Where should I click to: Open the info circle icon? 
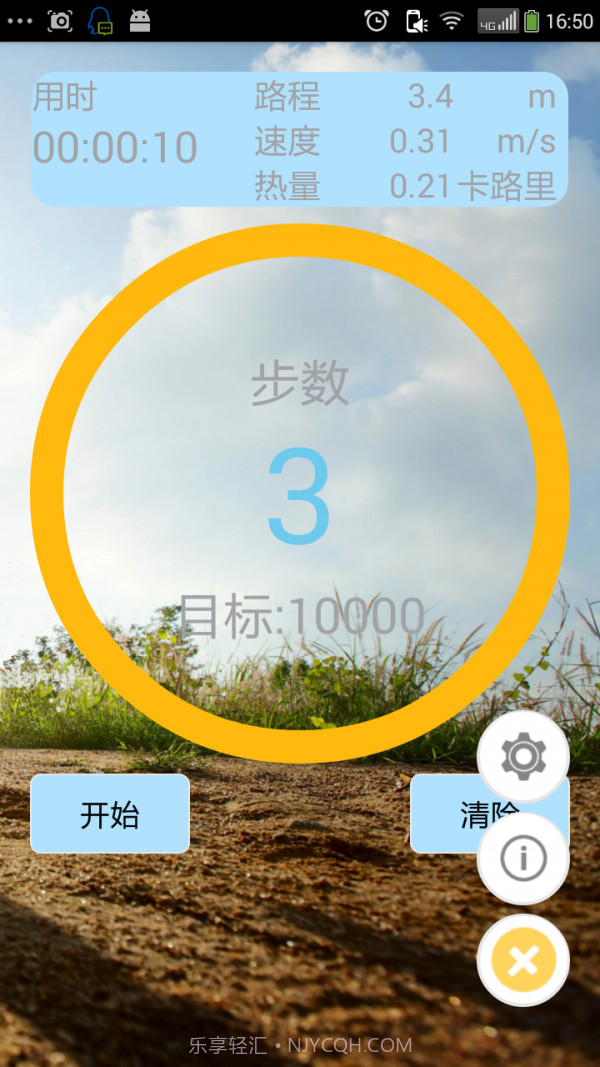(523, 858)
